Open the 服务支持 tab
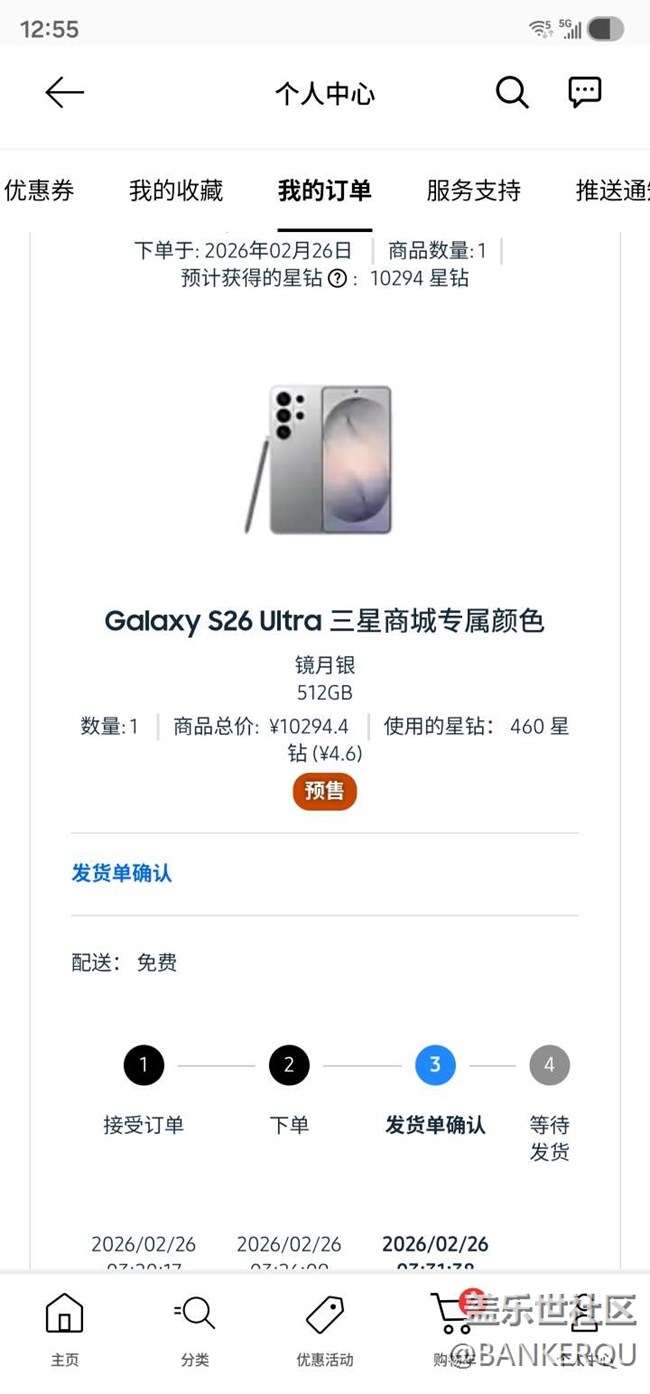Viewport: 650px width, 1394px height. click(474, 190)
